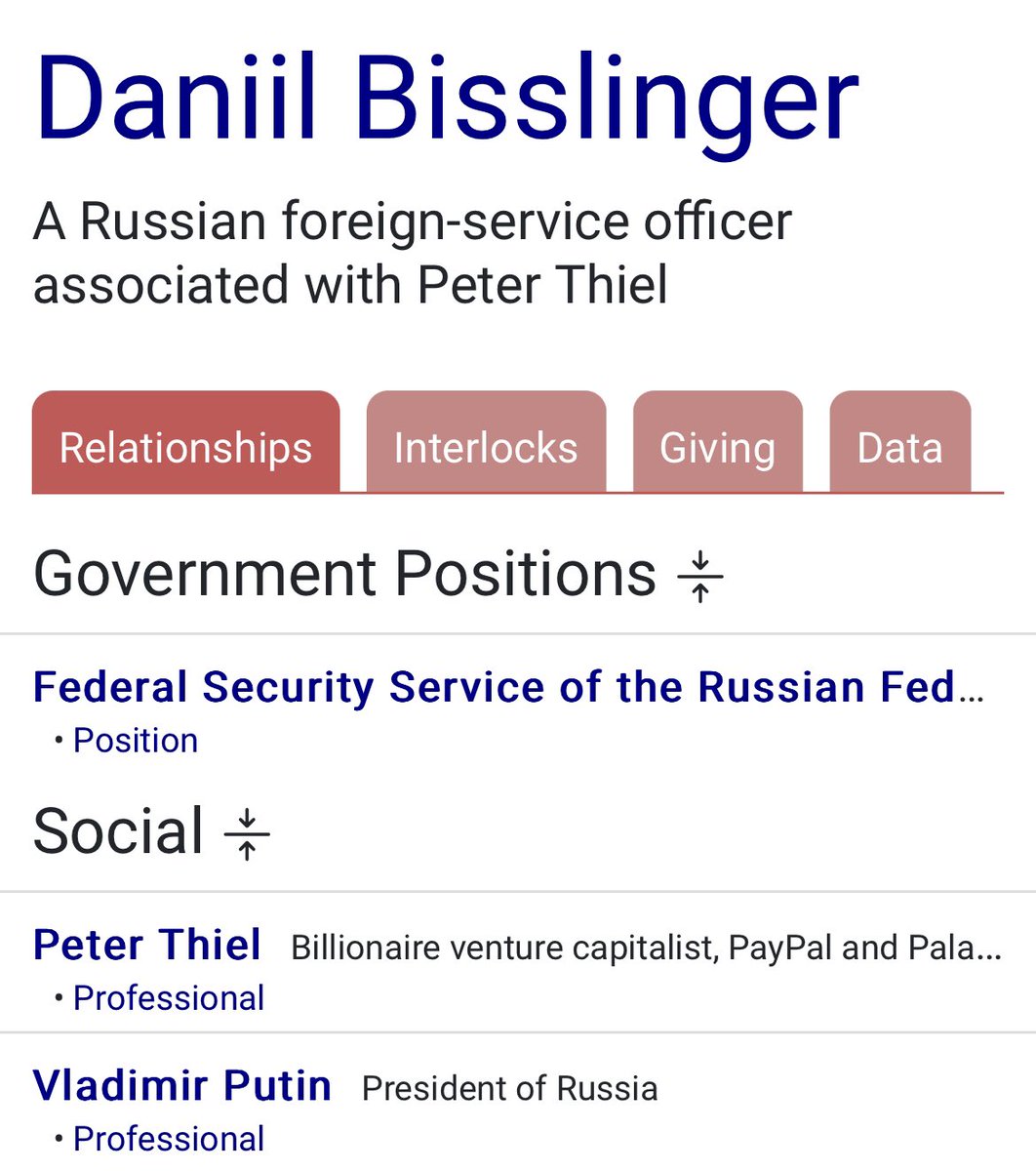Open Peter Thiel's profile link
The image size is (1036, 1171).
point(147,945)
